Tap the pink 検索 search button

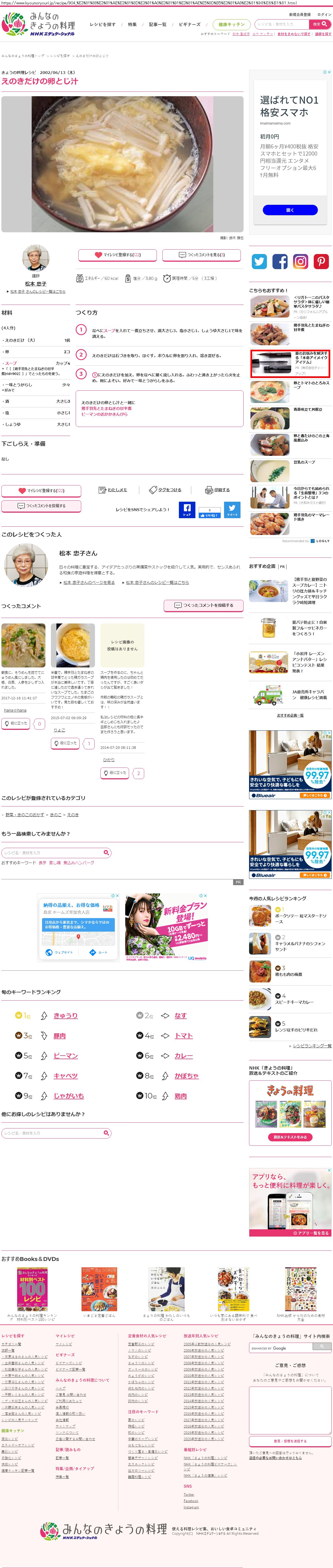pyautogui.click(x=320, y=24)
